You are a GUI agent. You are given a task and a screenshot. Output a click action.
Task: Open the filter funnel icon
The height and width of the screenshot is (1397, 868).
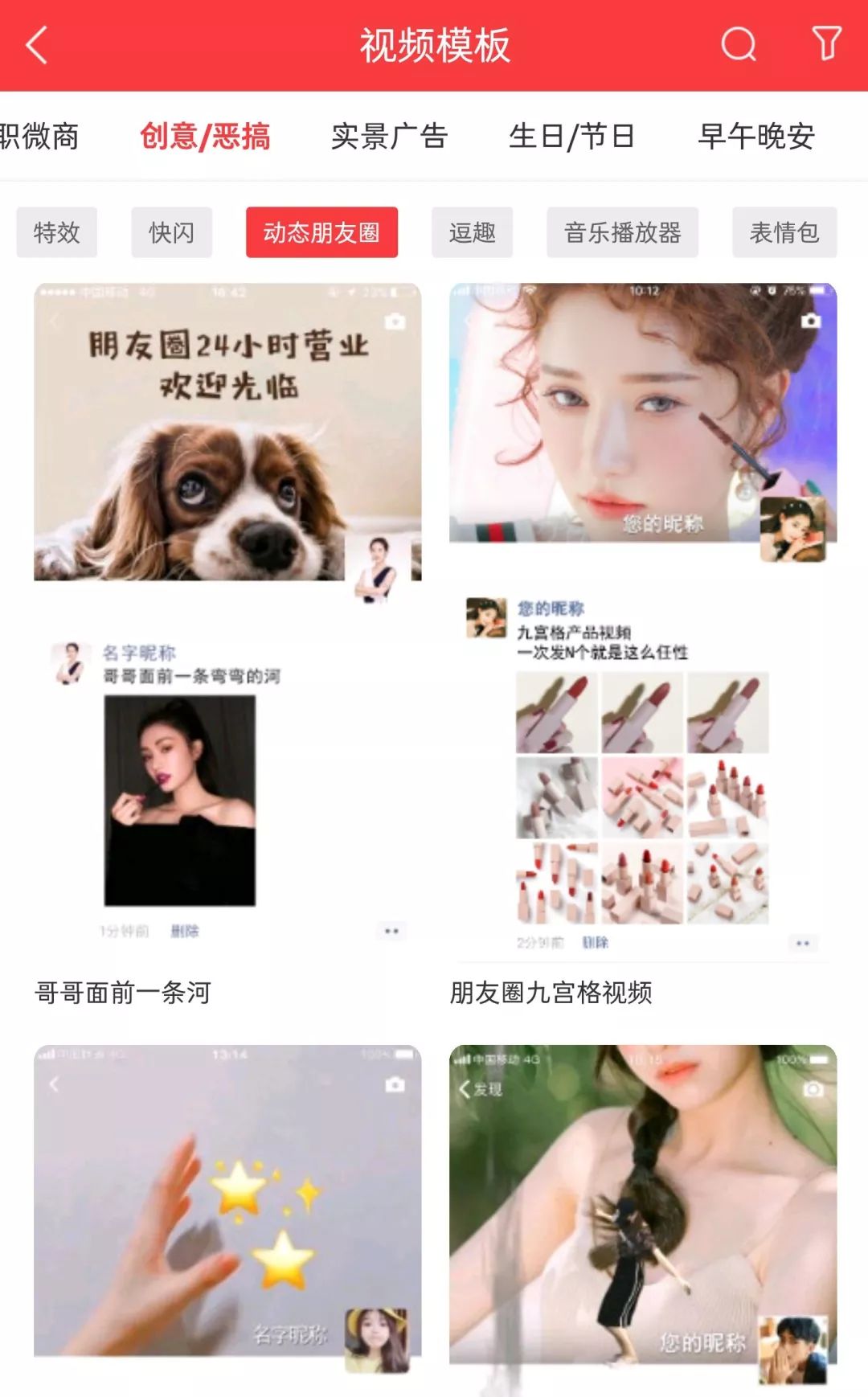click(826, 43)
